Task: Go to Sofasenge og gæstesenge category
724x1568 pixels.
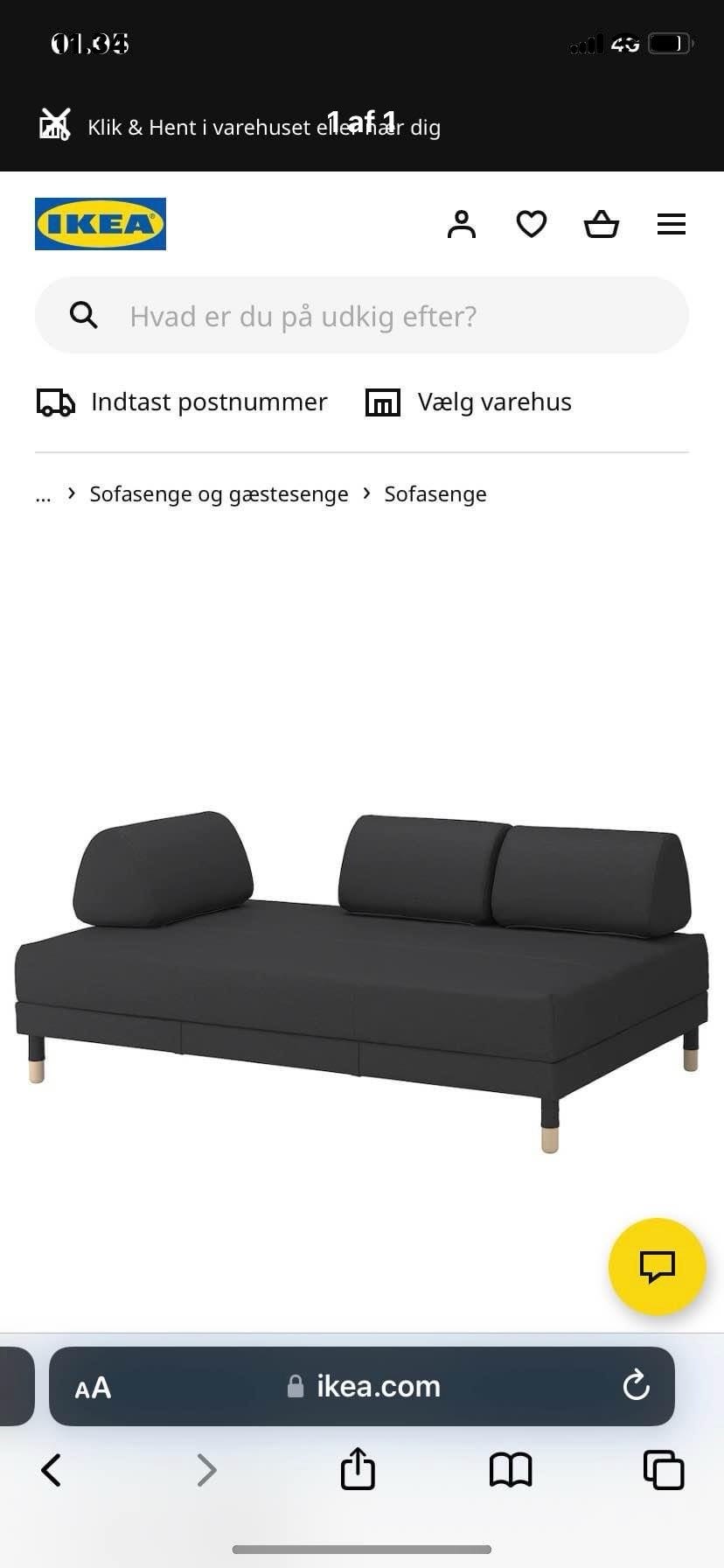Action: [218, 493]
